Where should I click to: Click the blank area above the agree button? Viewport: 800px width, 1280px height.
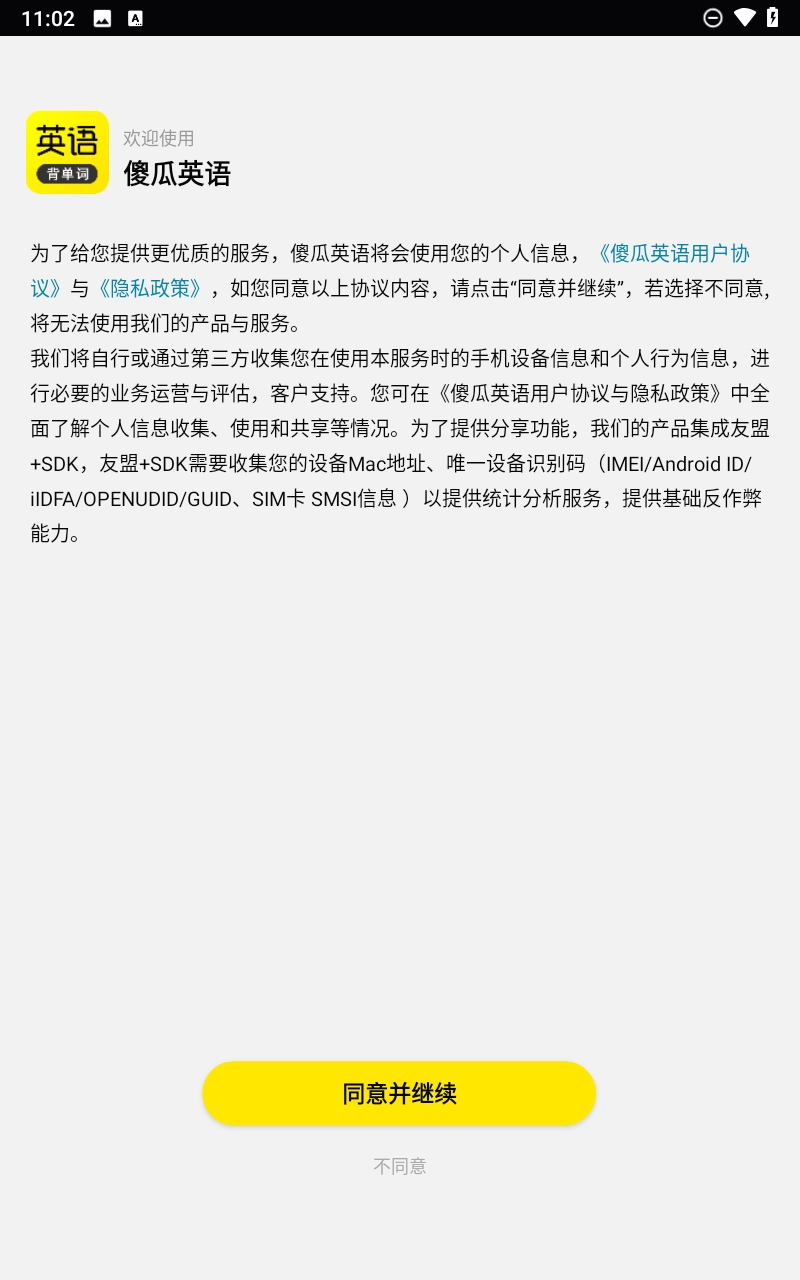pos(400,800)
